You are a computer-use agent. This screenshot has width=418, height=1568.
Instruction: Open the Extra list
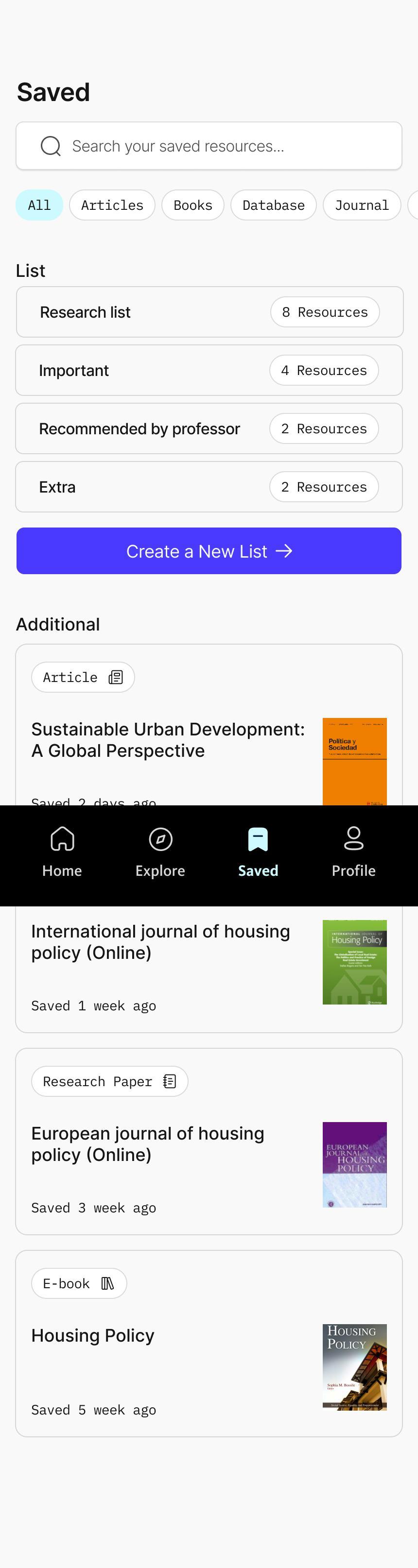tap(209, 487)
